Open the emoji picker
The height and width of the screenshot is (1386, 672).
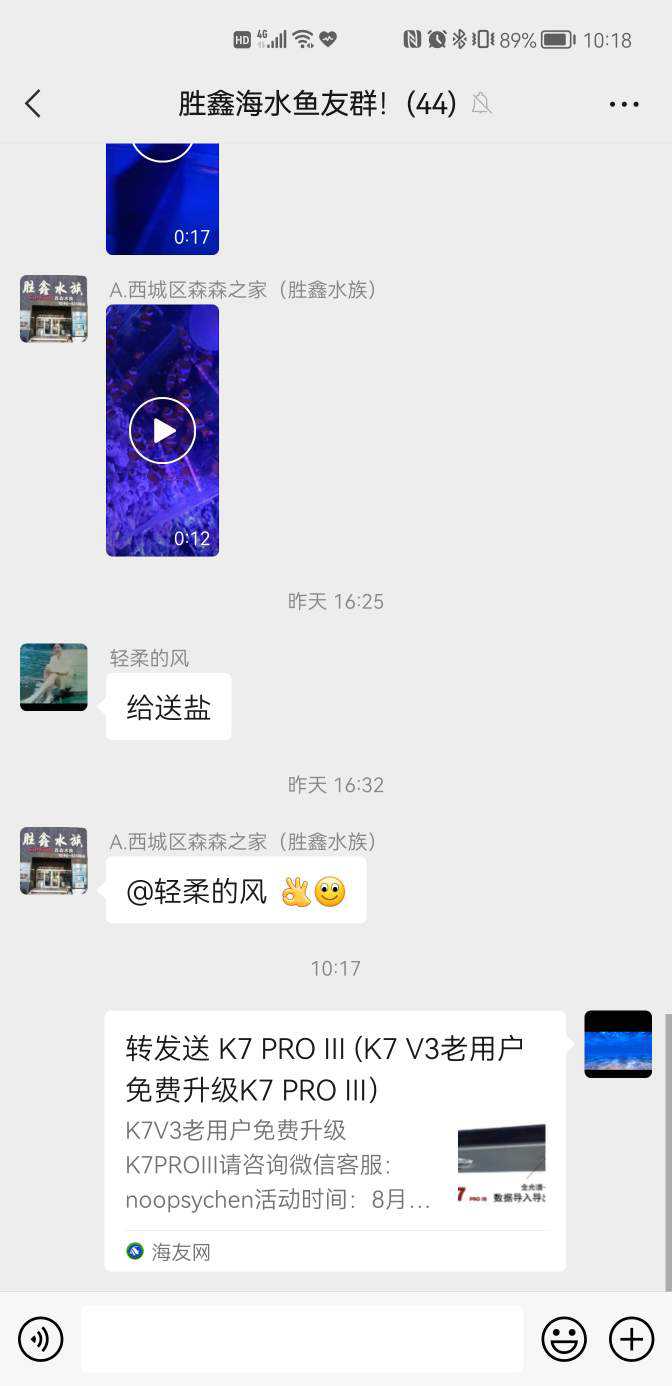coord(564,1338)
